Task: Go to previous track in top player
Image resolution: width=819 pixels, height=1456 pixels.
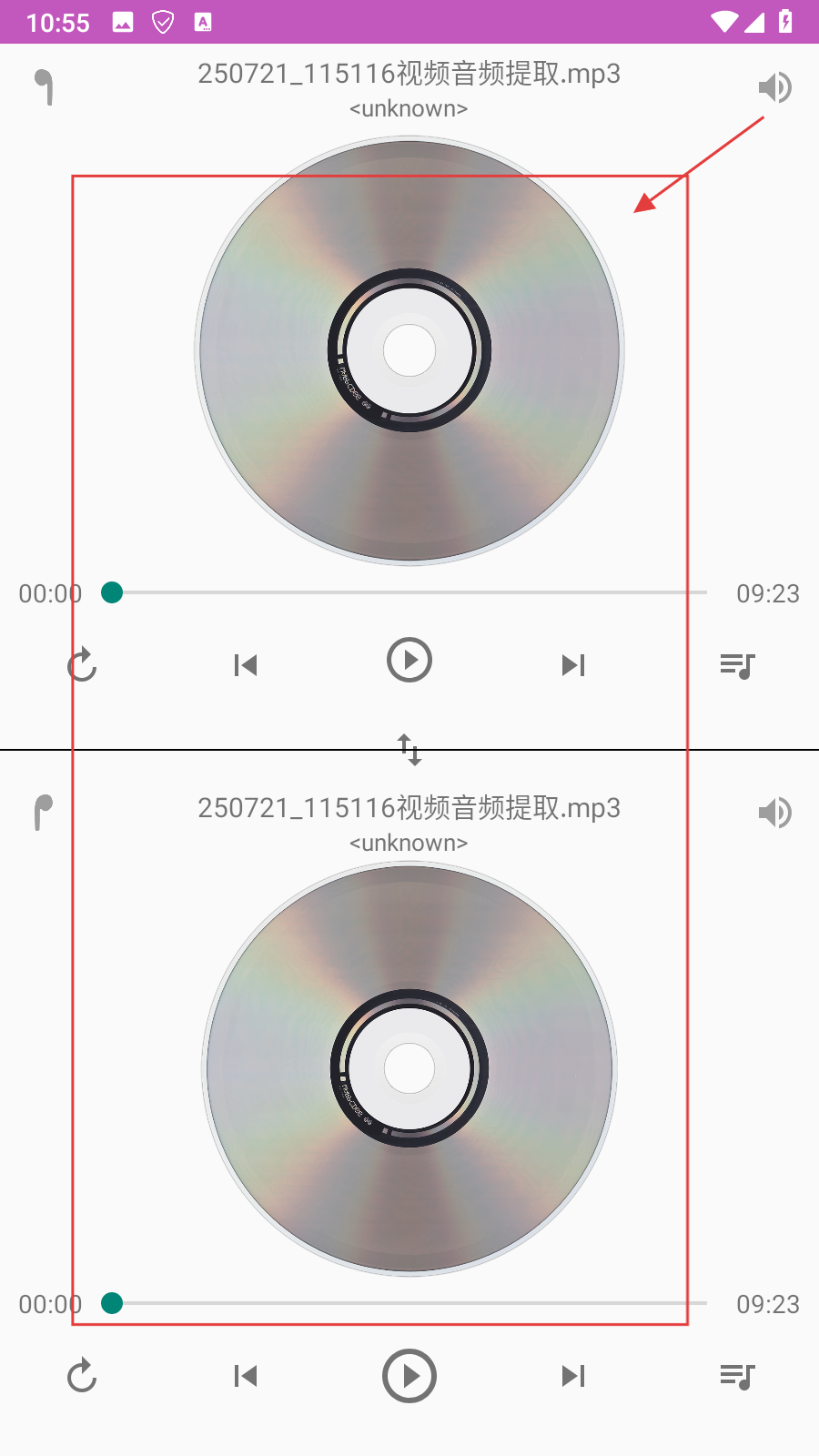Action: [245, 665]
